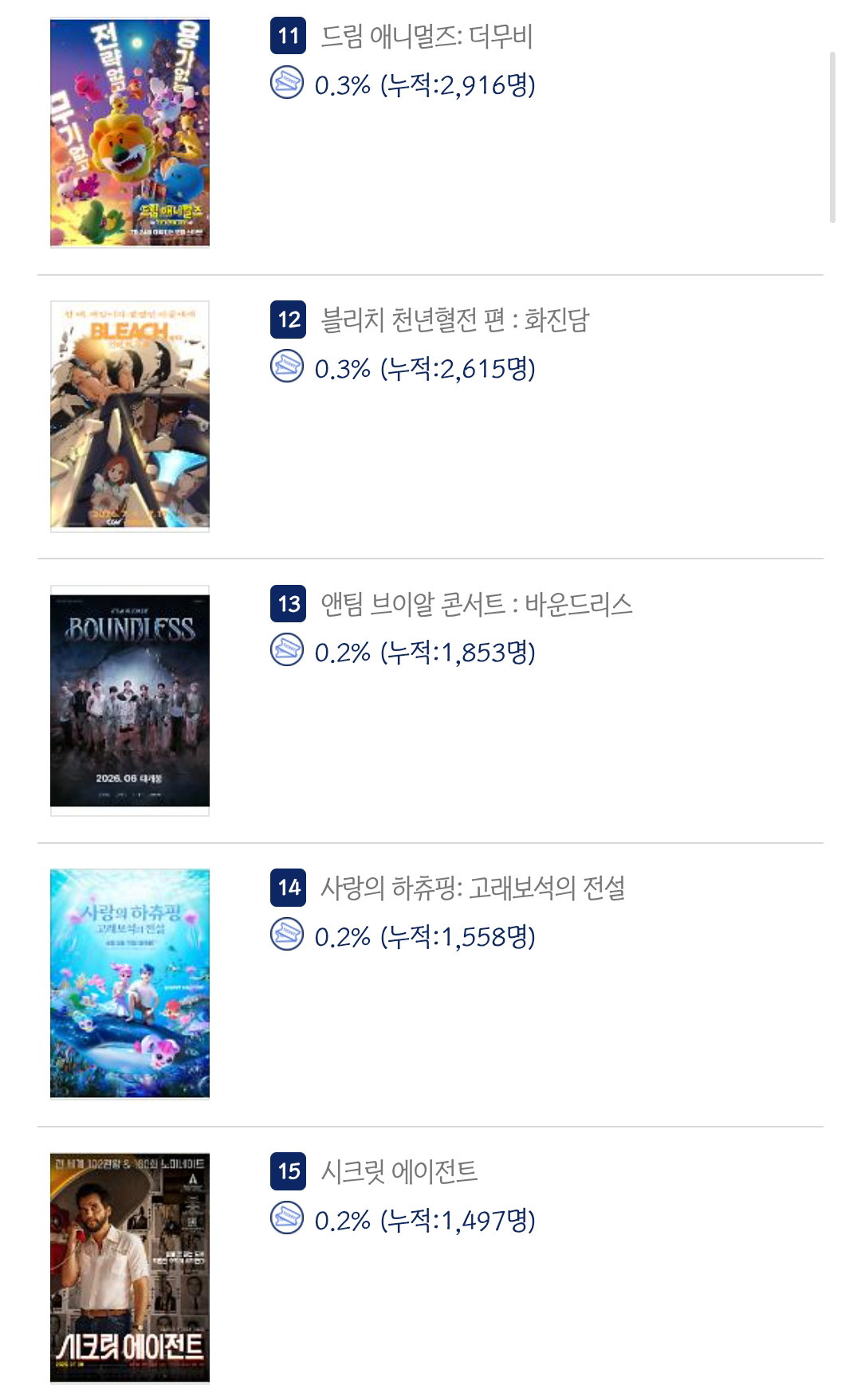
Task: Select the Bleach movie poster
Action: 130,416
